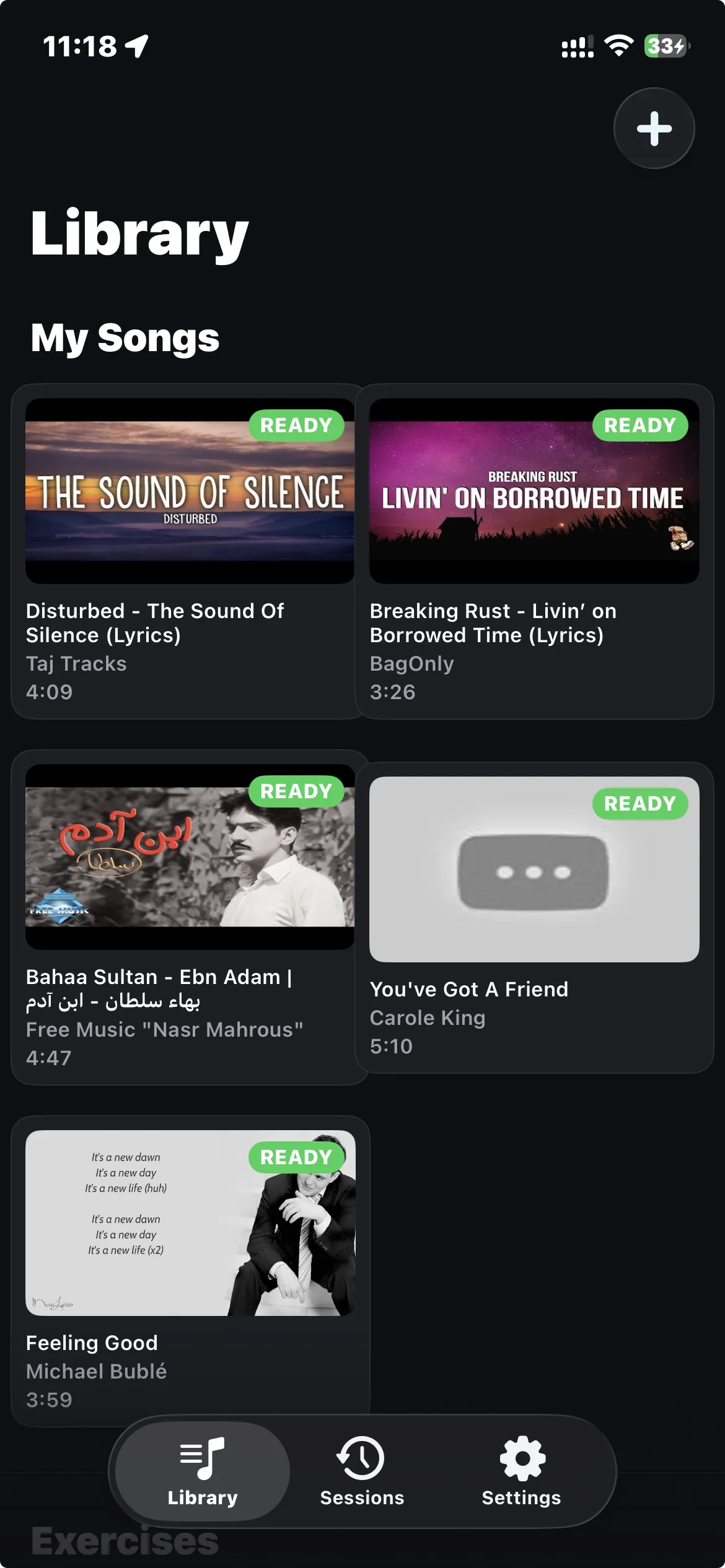Viewport: 725px width, 1568px height.
Task: Switch to the Sessions tab
Action: (361, 1476)
